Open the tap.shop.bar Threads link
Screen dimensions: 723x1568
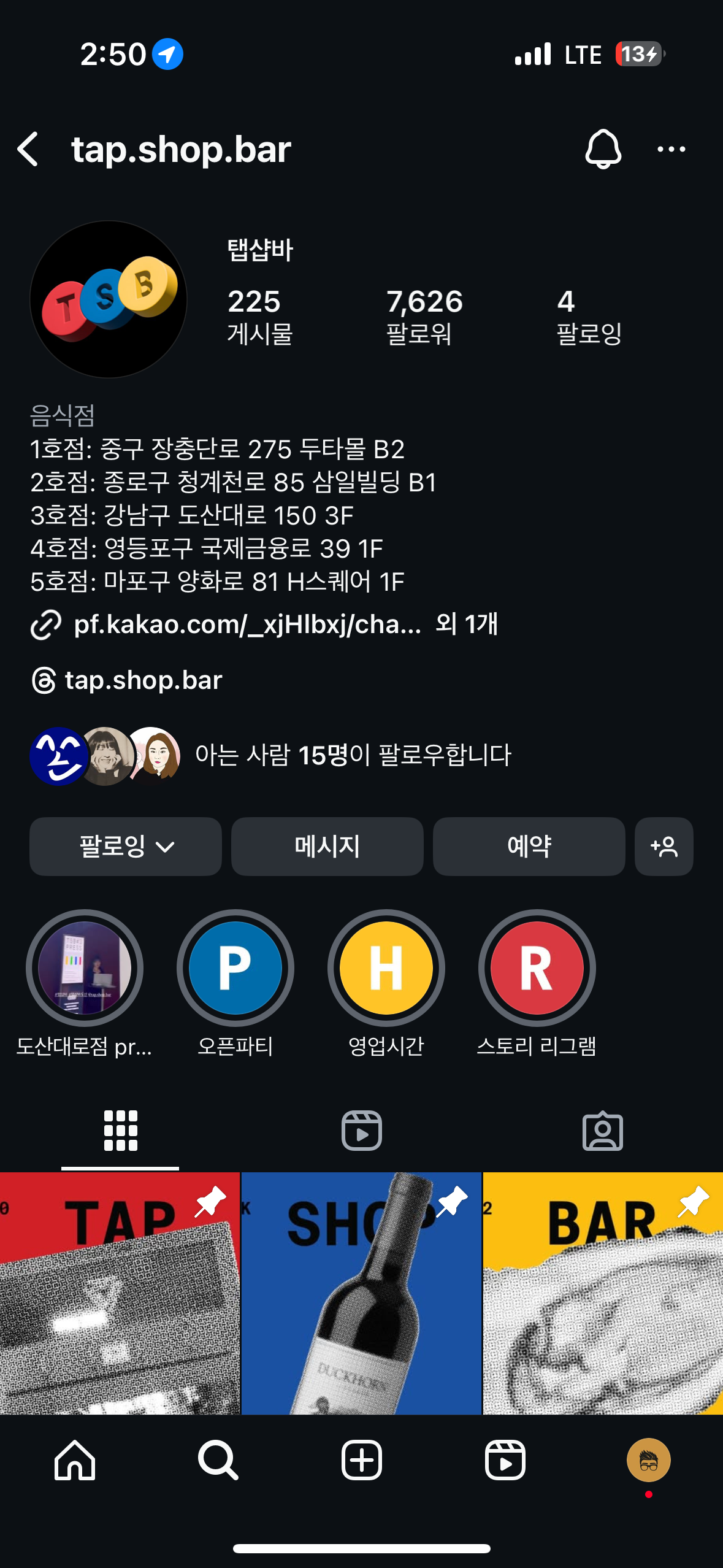(x=143, y=680)
